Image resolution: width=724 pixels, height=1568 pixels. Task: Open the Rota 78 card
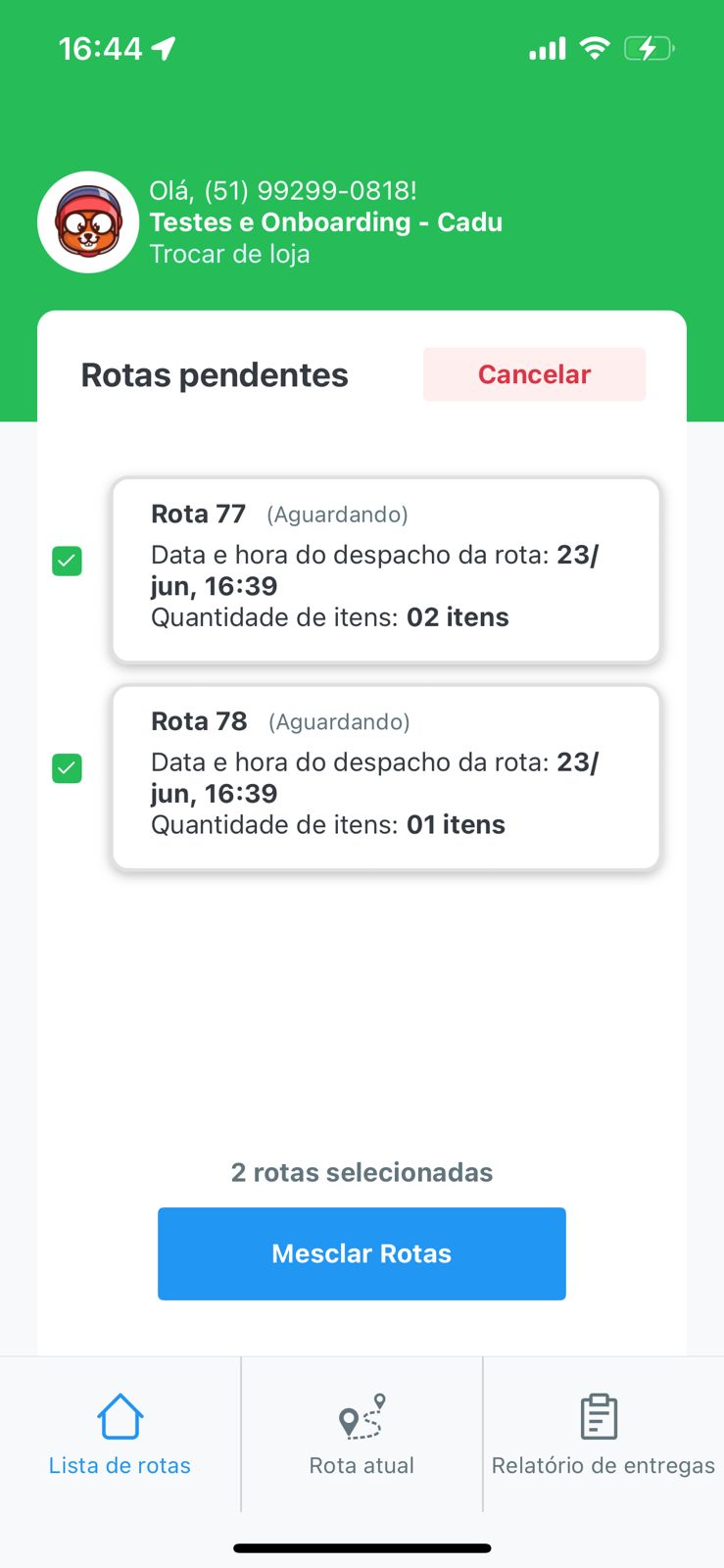386,778
